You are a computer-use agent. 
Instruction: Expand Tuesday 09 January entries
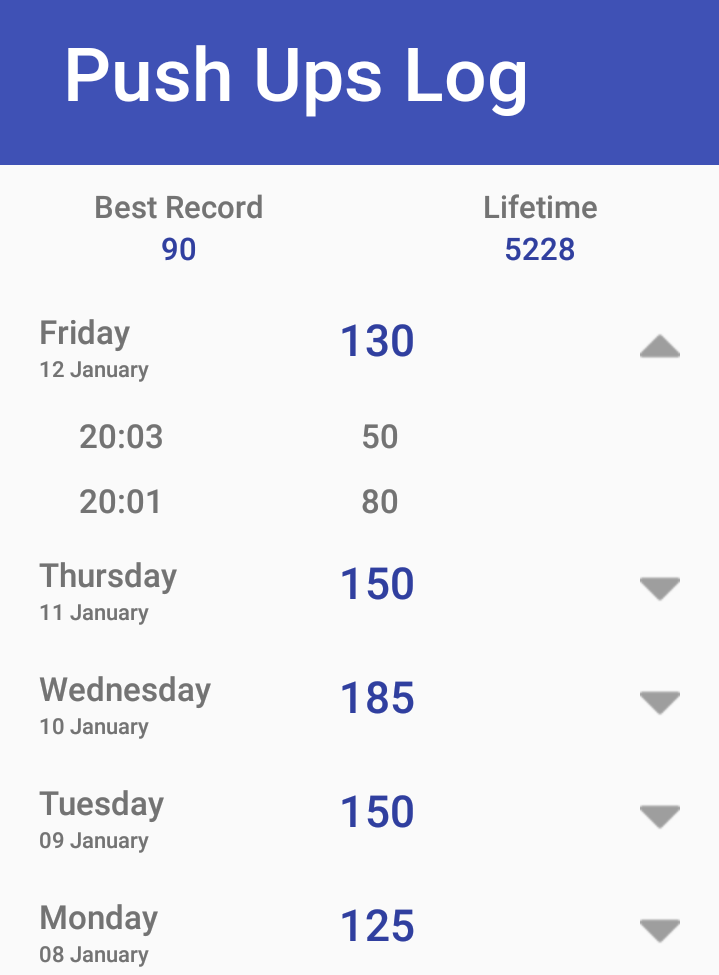coord(659,816)
